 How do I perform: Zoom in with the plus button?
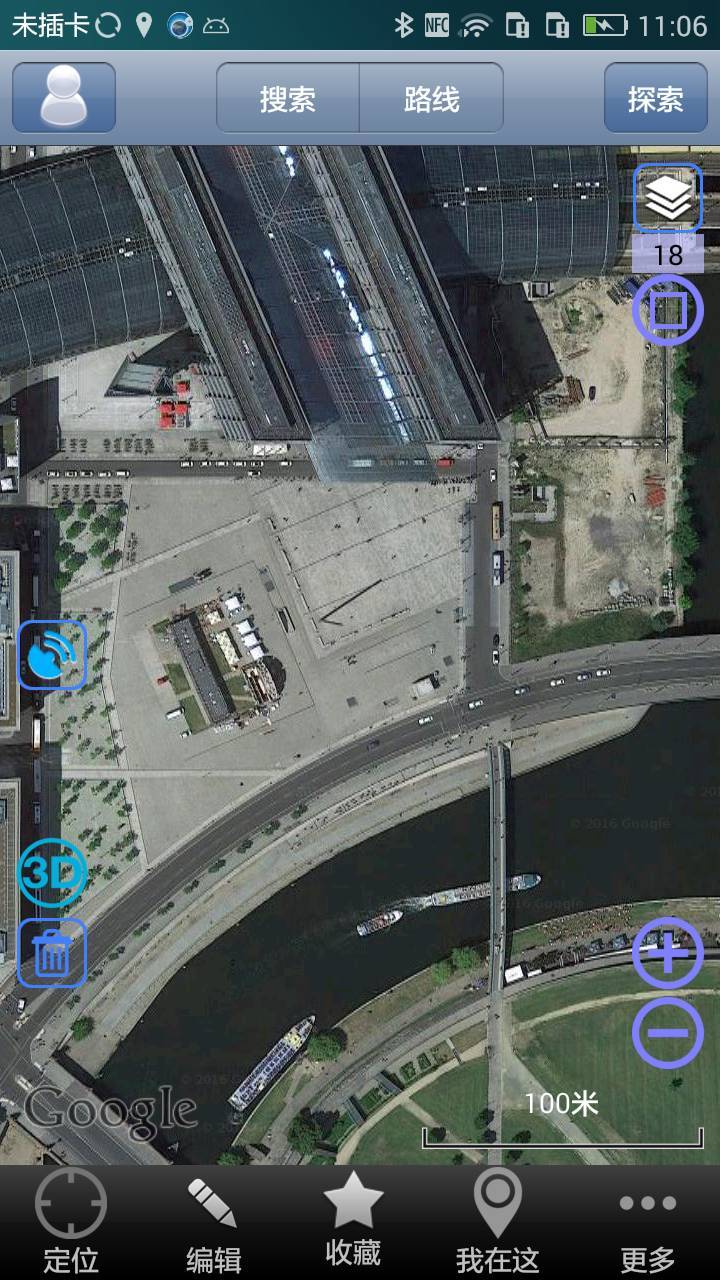point(668,953)
